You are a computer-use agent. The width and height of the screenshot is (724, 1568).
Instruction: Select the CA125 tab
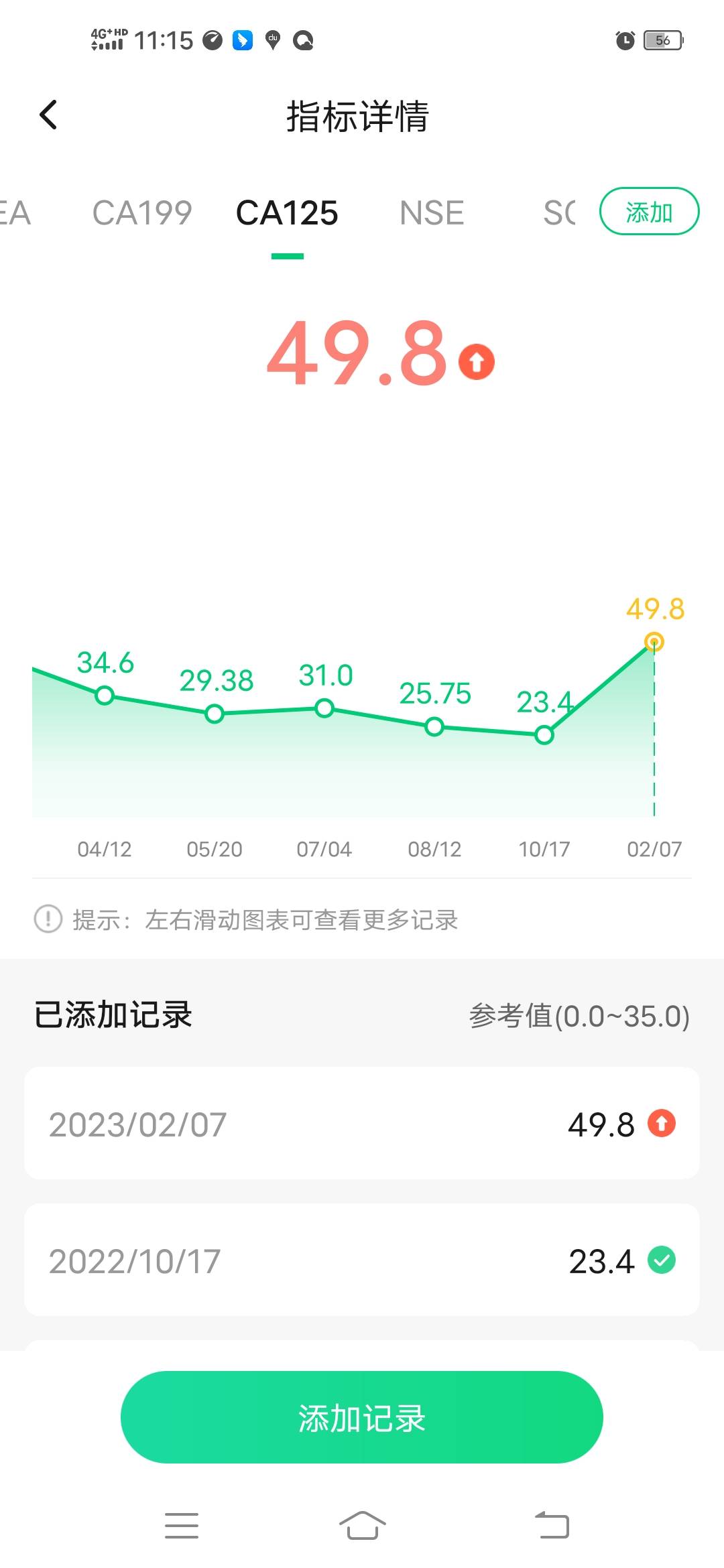pos(288,212)
